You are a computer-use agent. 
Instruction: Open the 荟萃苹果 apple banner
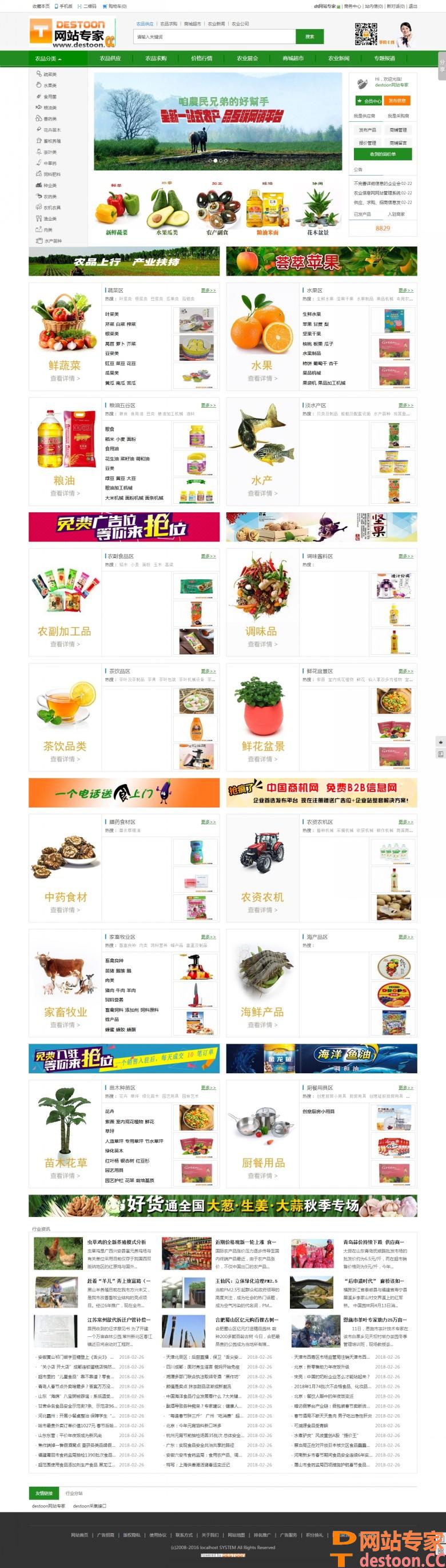(321, 262)
